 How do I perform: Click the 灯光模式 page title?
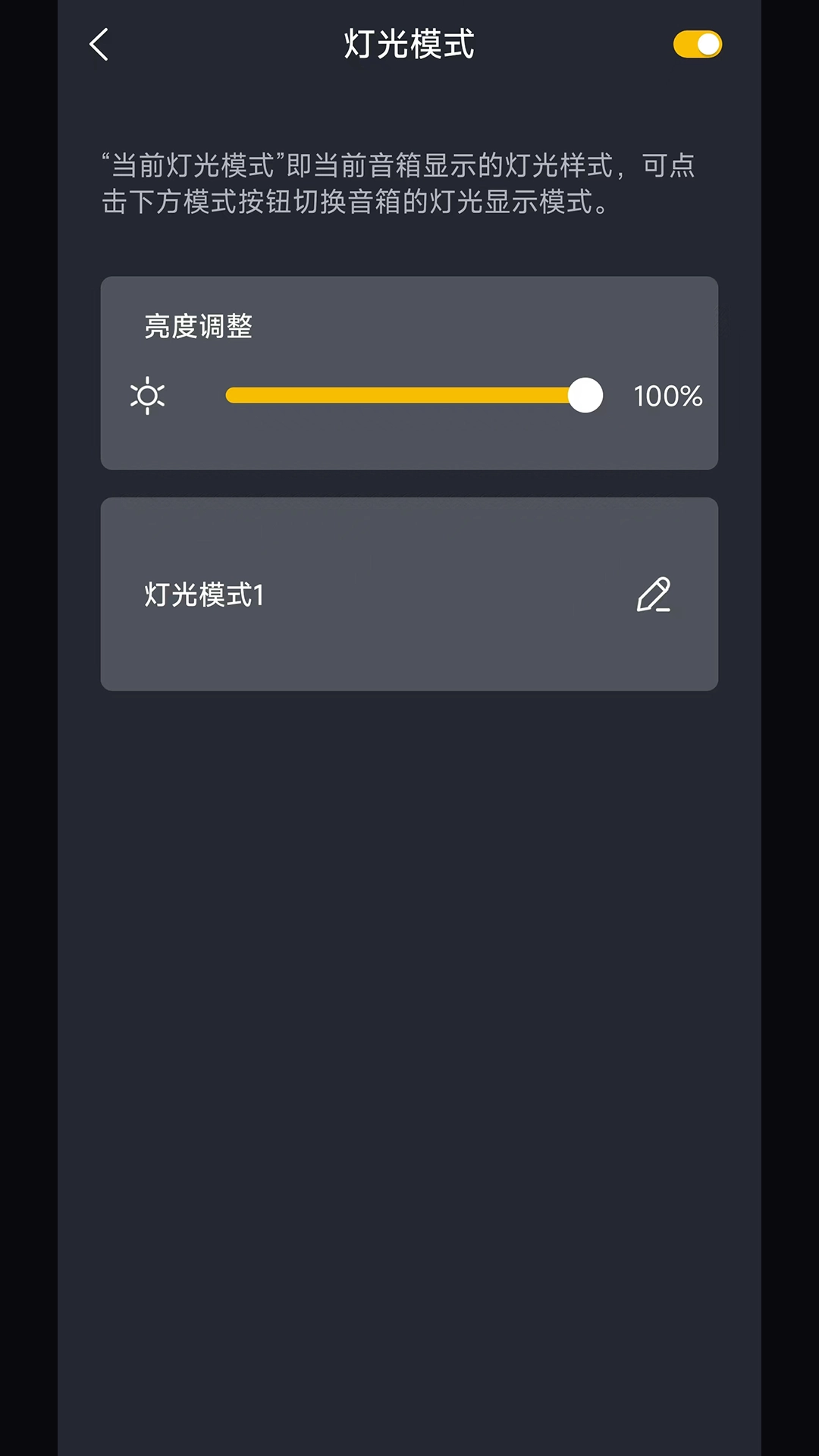coord(409,45)
